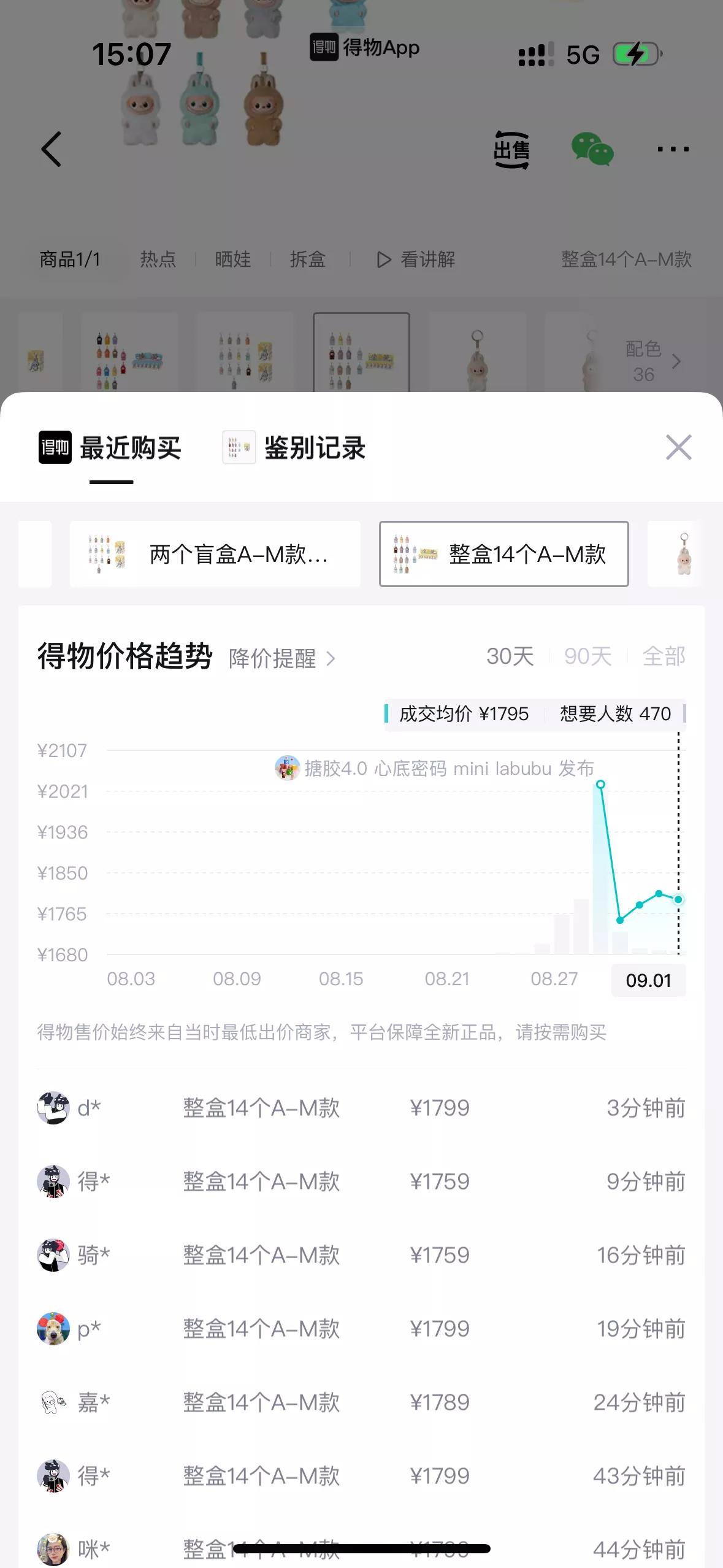Open the 热点 section

158,259
